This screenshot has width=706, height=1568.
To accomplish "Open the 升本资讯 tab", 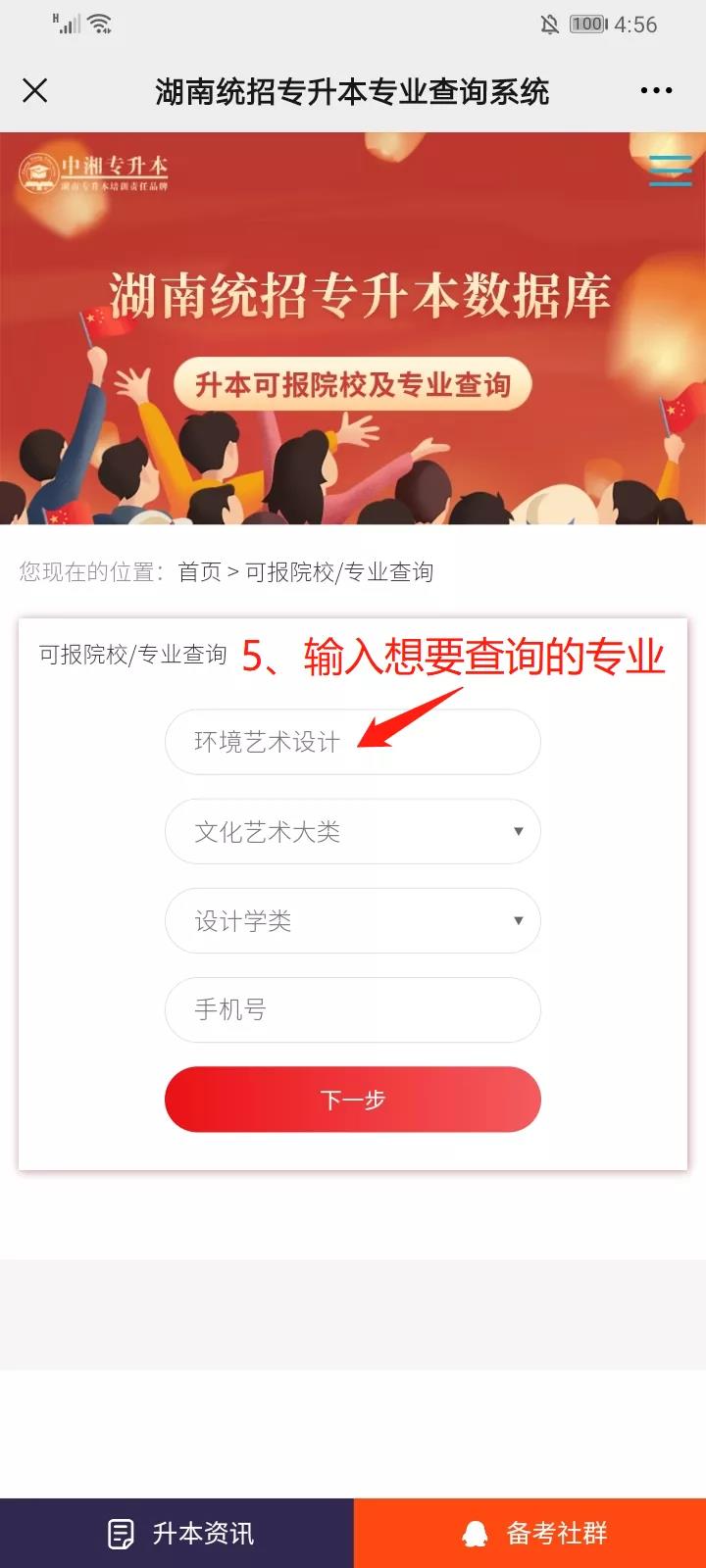I will 177,1533.
